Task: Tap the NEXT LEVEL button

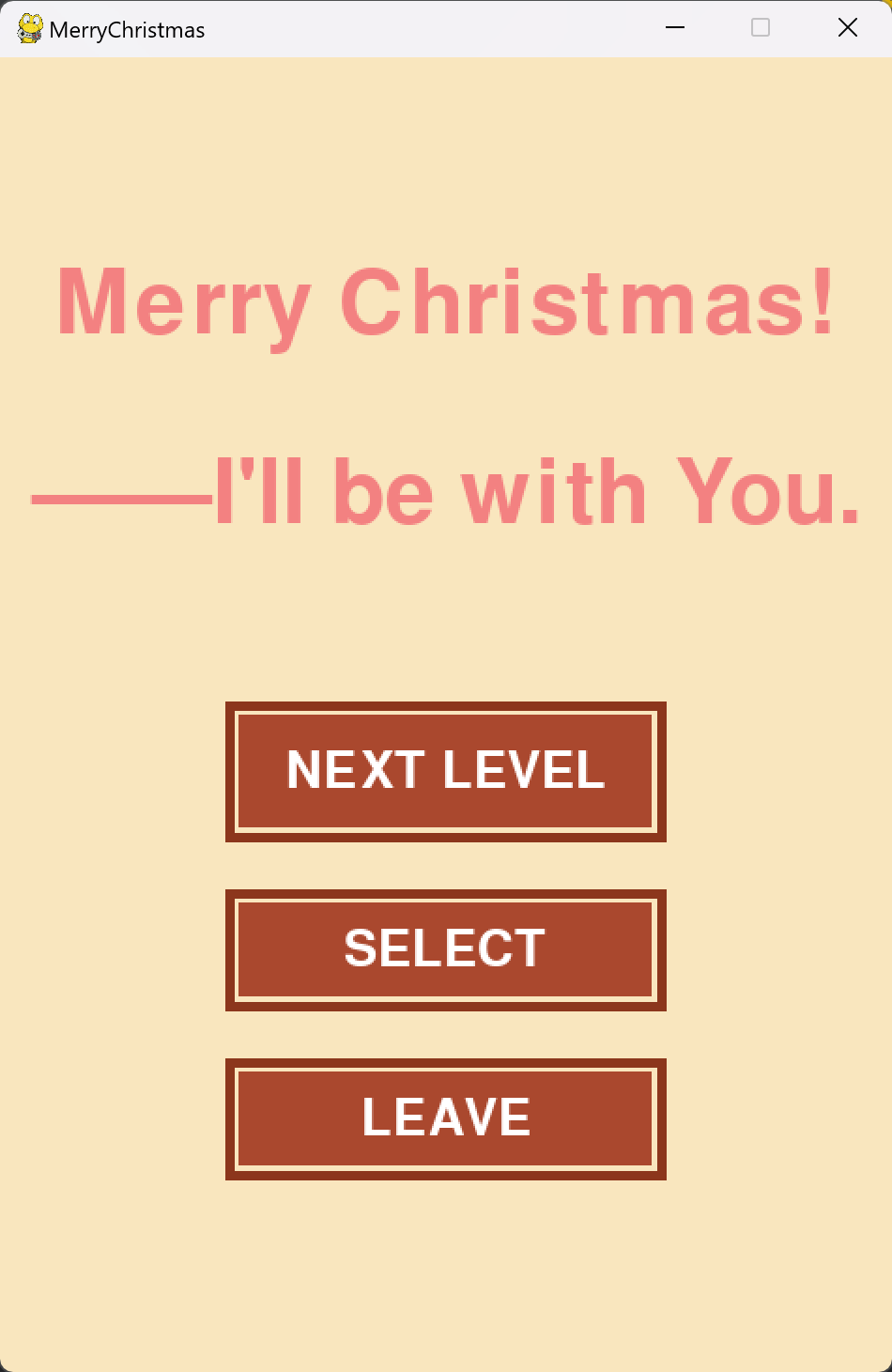Action: [445, 771]
